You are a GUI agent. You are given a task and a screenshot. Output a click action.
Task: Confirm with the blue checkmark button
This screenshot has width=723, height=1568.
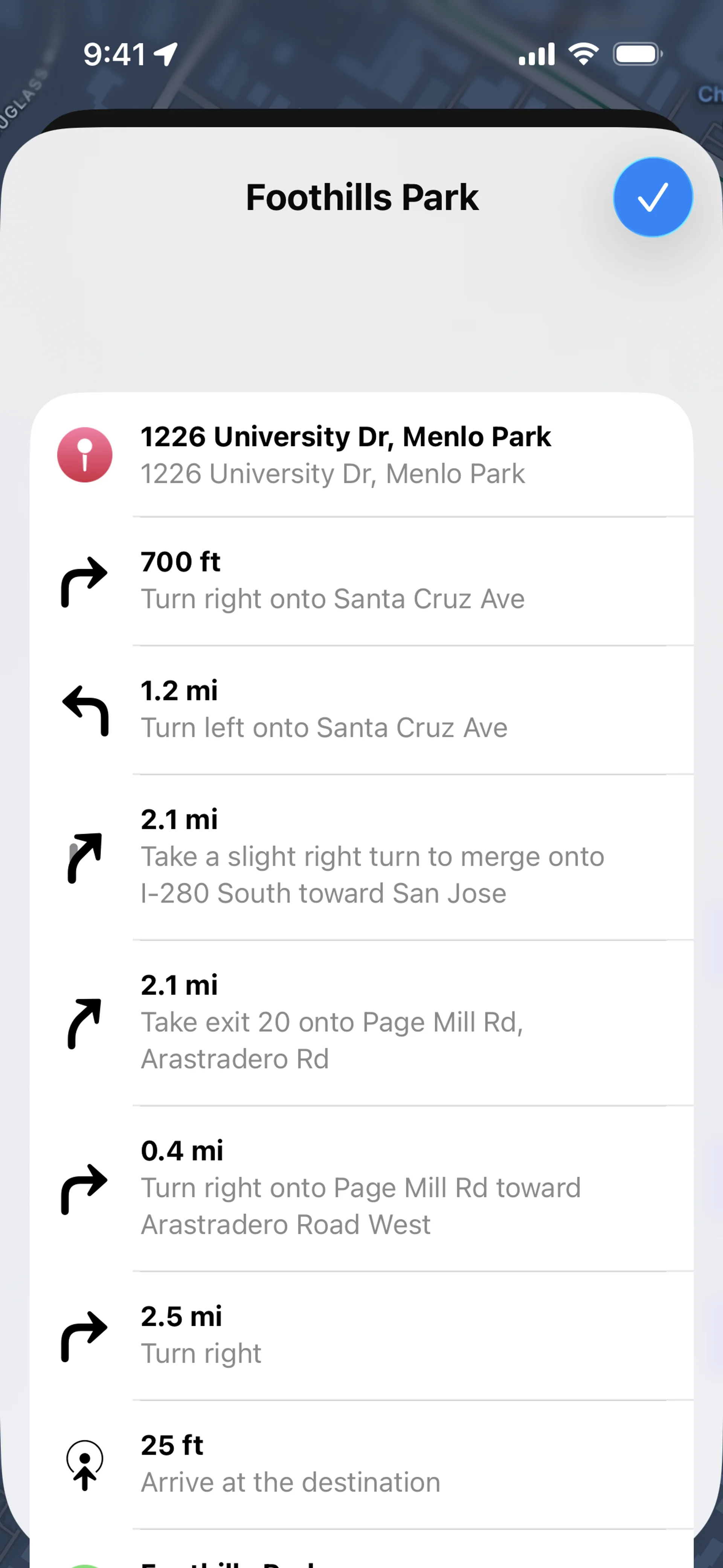pyautogui.click(x=653, y=197)
